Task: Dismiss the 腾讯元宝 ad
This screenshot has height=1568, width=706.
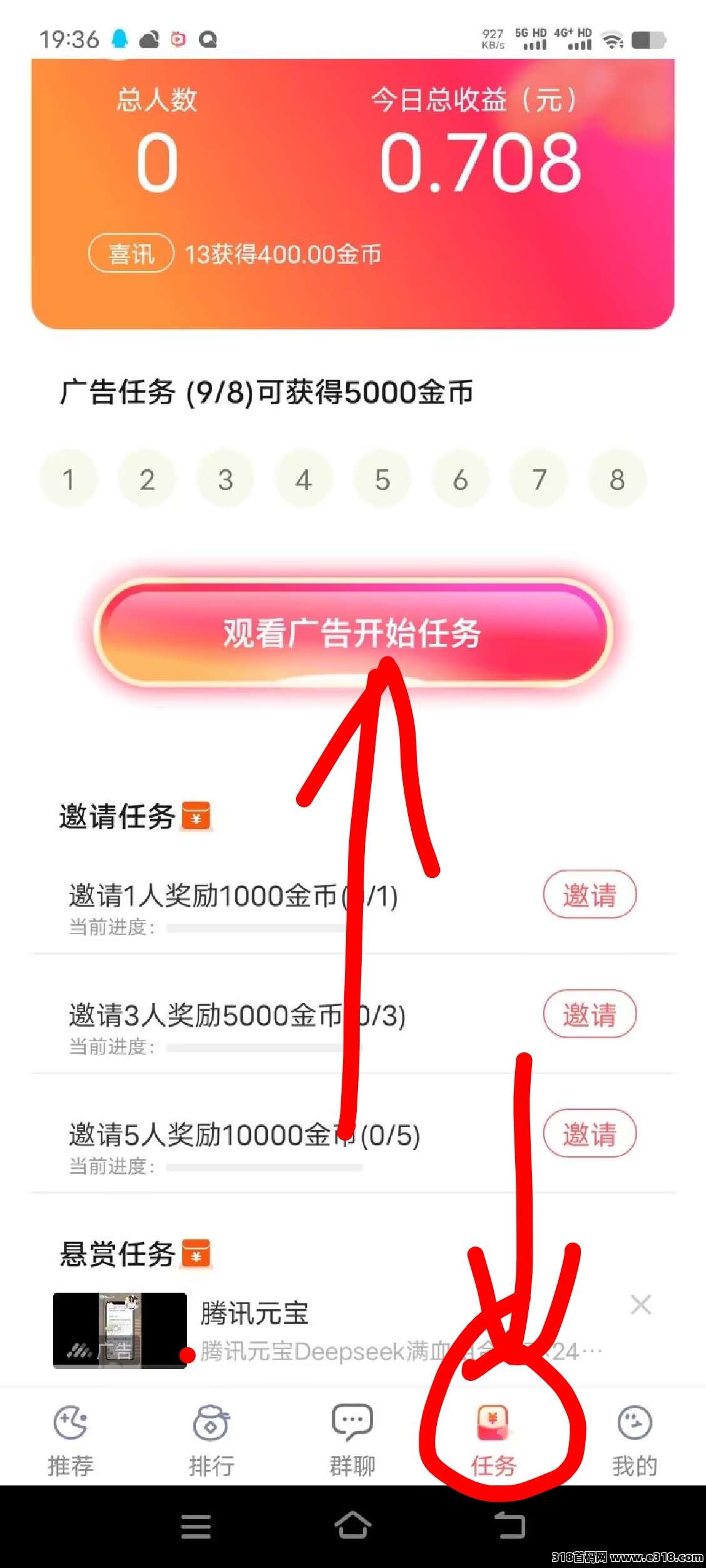Action: [640, 1305]
